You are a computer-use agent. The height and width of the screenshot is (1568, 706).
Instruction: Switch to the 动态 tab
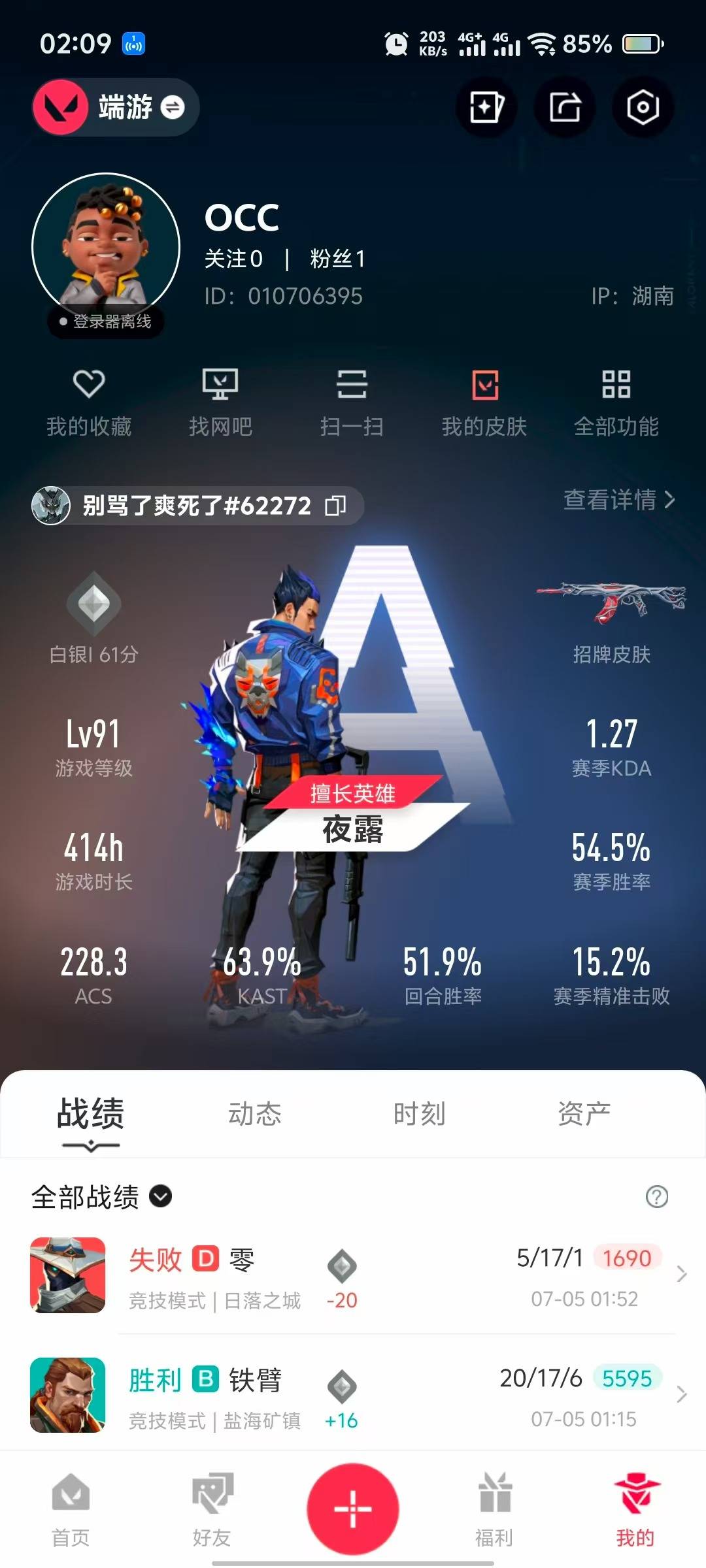point(255,1114)
